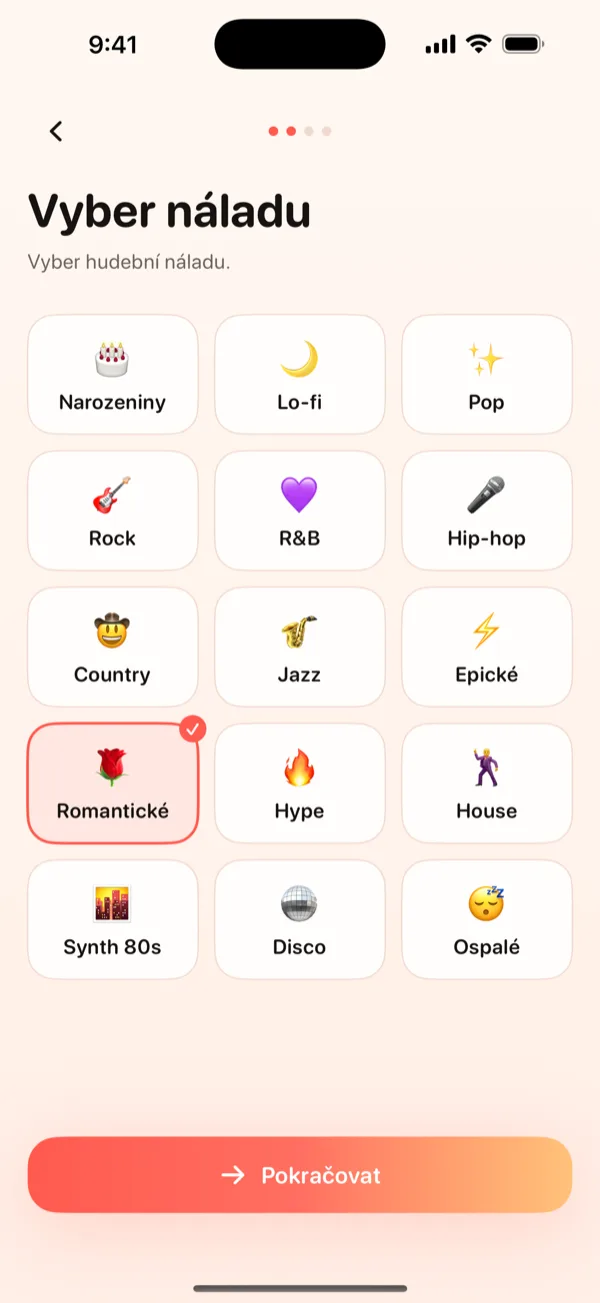Pick the Synth 80s mood
Screen dimensions: 600x1303
113,919
